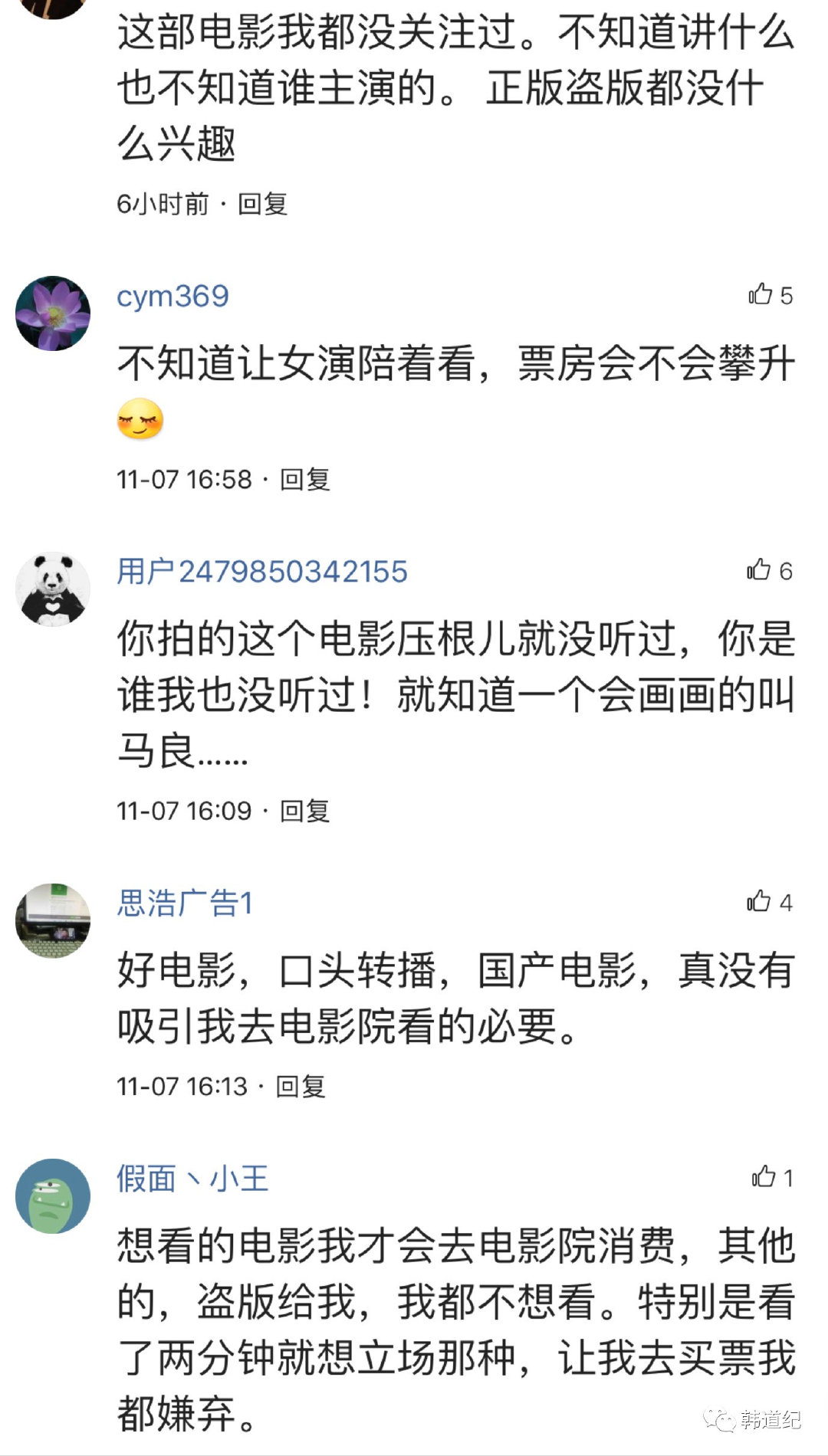Click the username 用户2479850342155
The image size is (828, 1456).
(x=264, y=570)
